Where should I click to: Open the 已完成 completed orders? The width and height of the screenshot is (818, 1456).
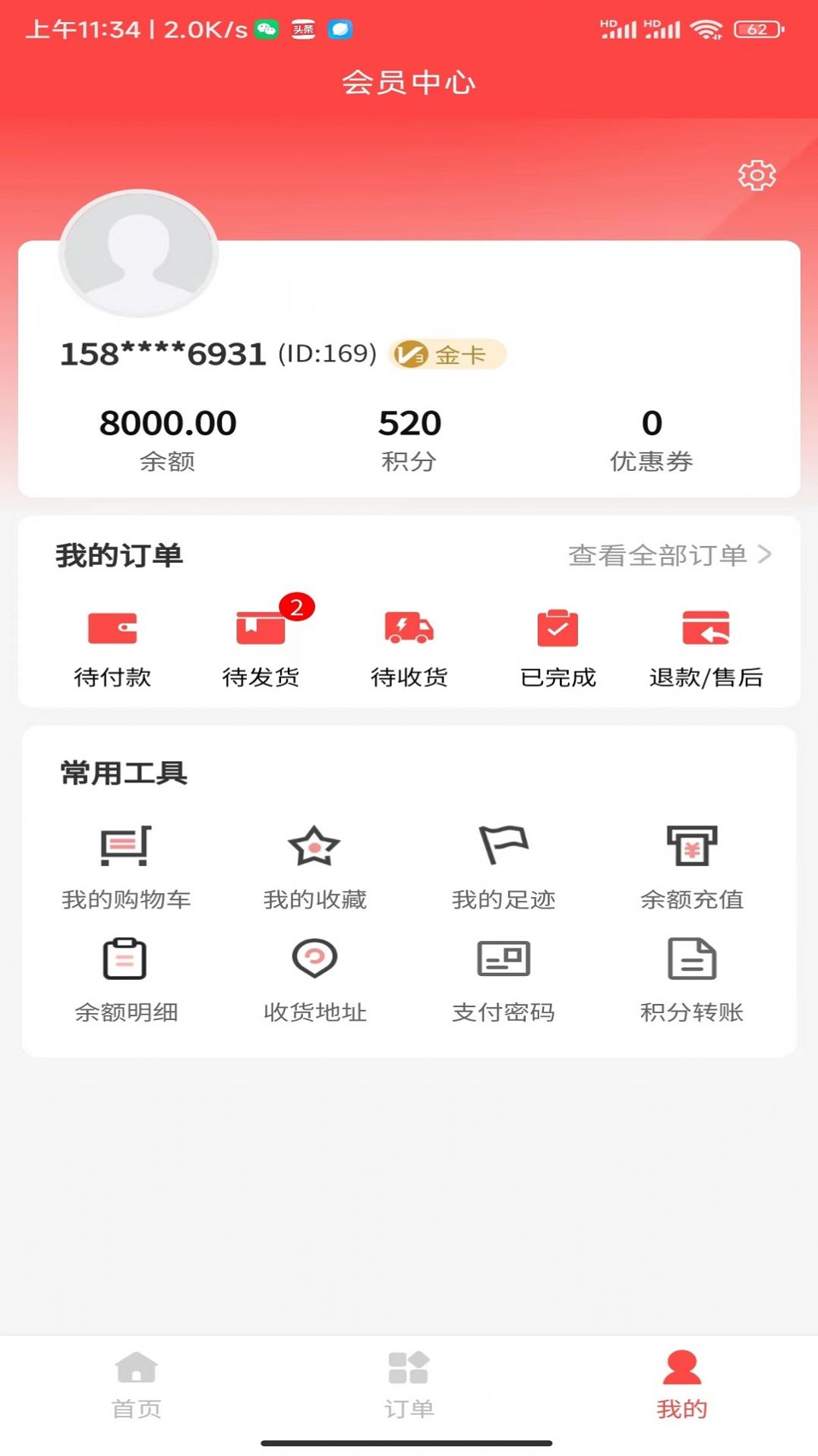click(x=558, y=646)
